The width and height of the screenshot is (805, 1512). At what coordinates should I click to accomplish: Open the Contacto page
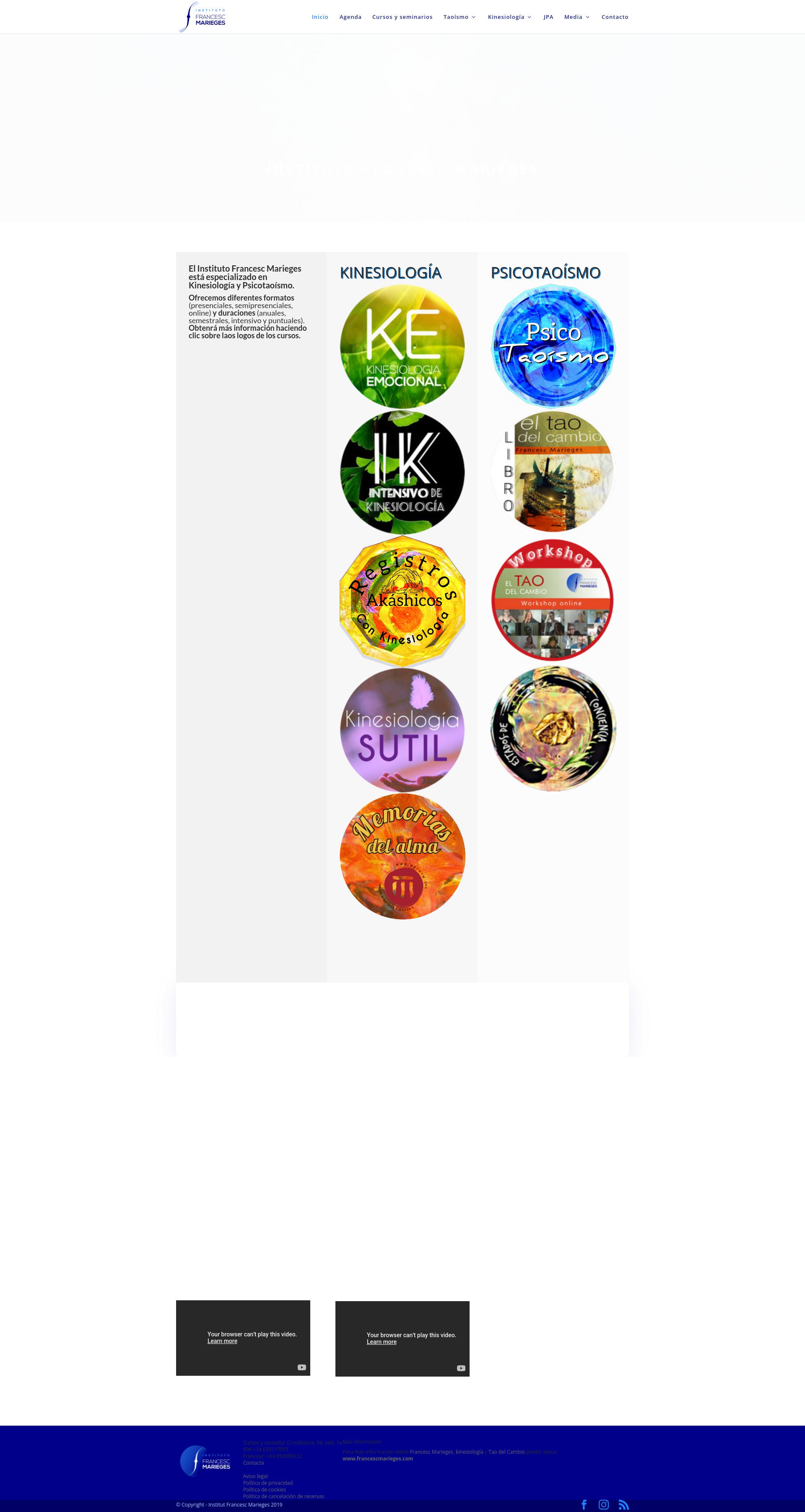pos(614,17)
